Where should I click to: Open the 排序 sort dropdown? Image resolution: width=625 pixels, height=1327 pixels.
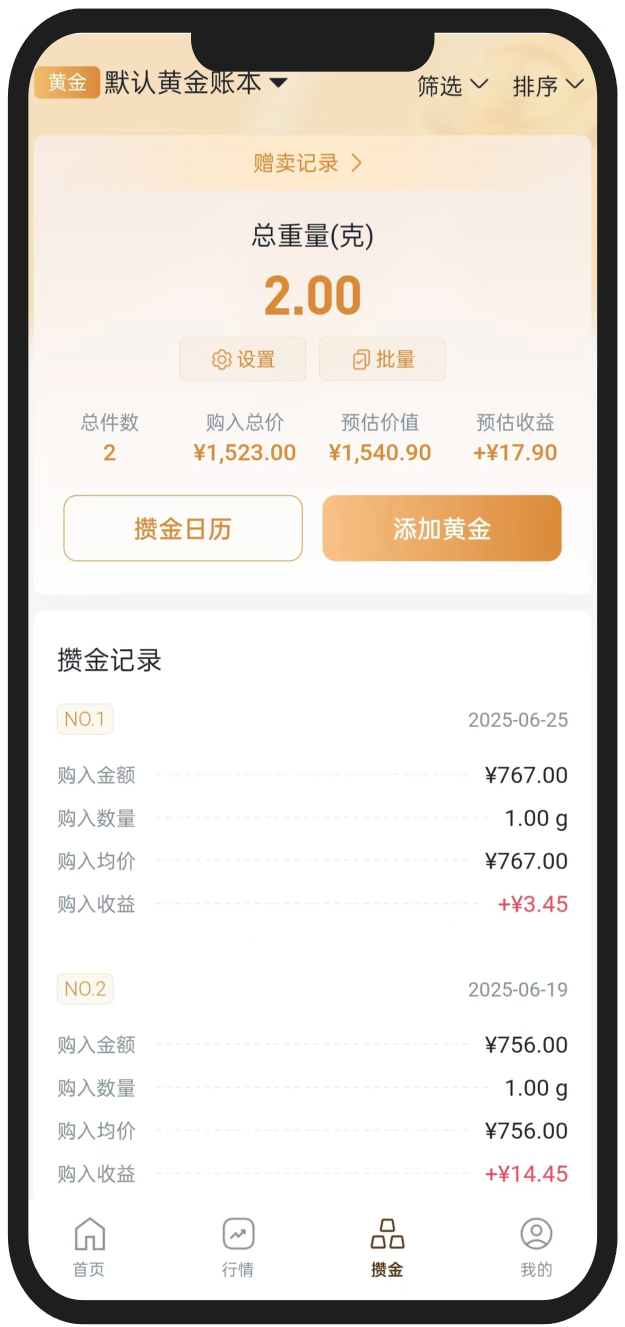547,86
